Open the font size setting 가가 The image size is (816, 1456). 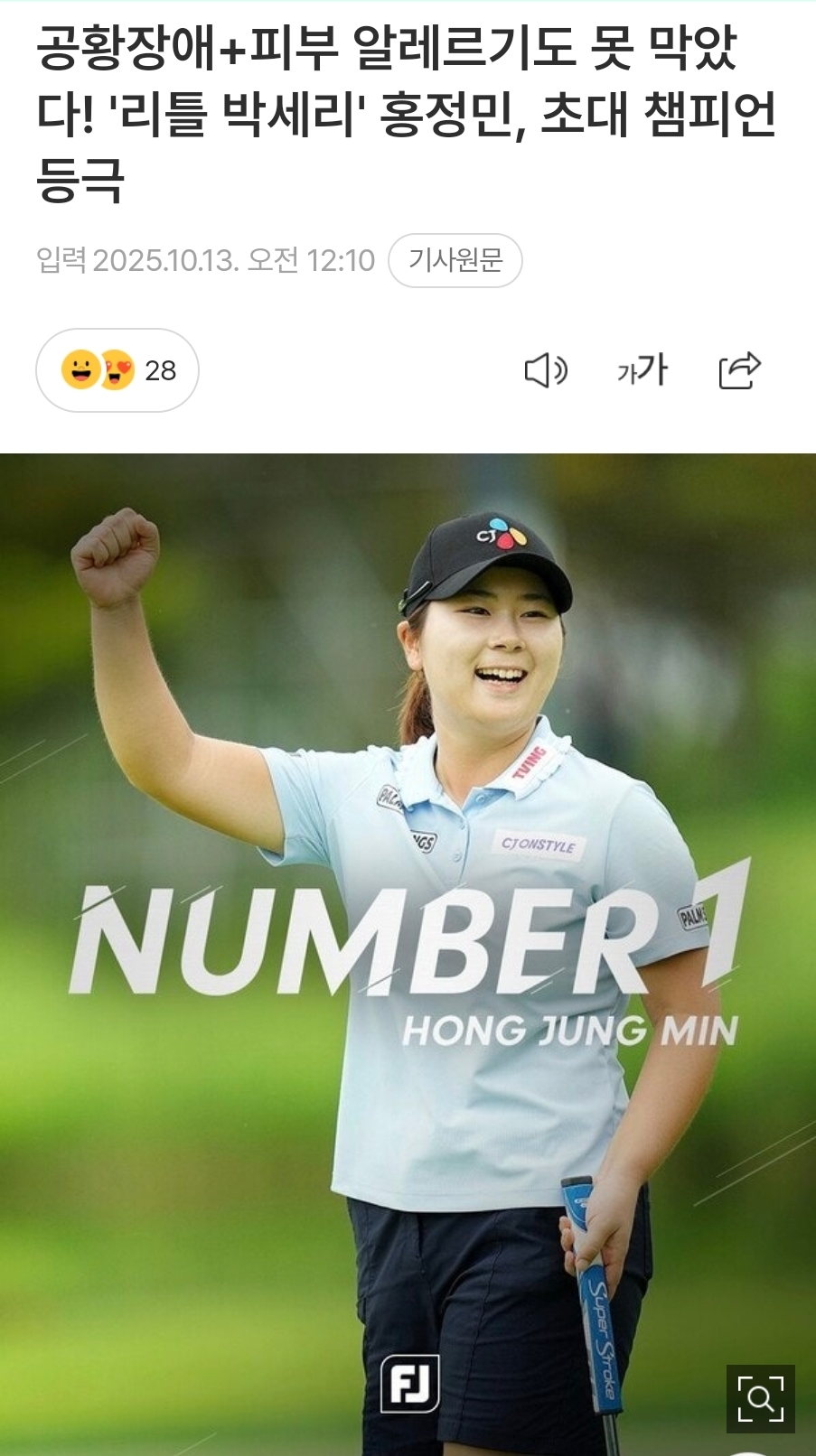point(642,370)
